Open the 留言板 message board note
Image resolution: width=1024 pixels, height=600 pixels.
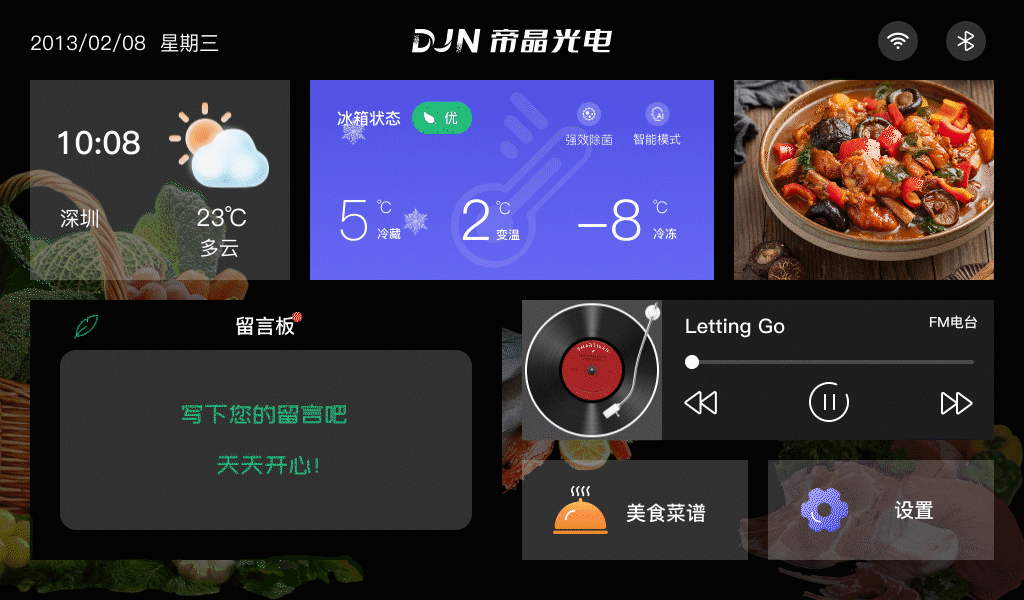point(265,440)
